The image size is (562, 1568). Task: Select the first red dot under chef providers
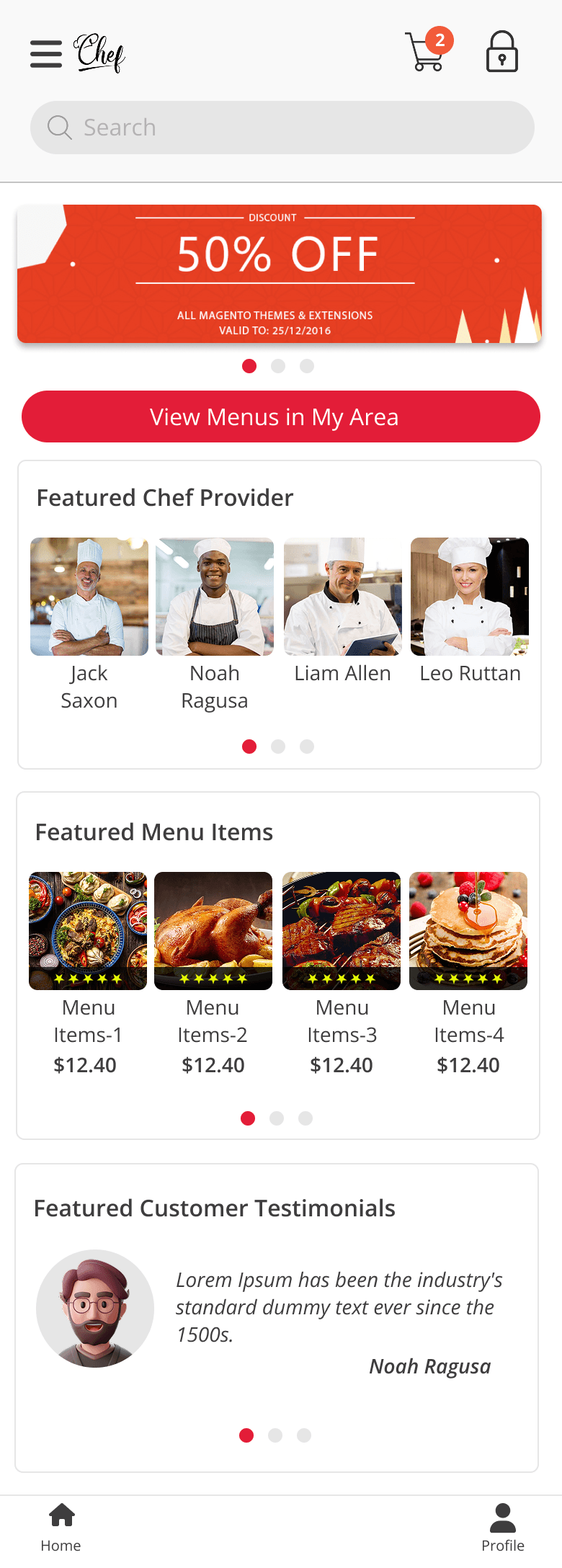pos(249,747)
